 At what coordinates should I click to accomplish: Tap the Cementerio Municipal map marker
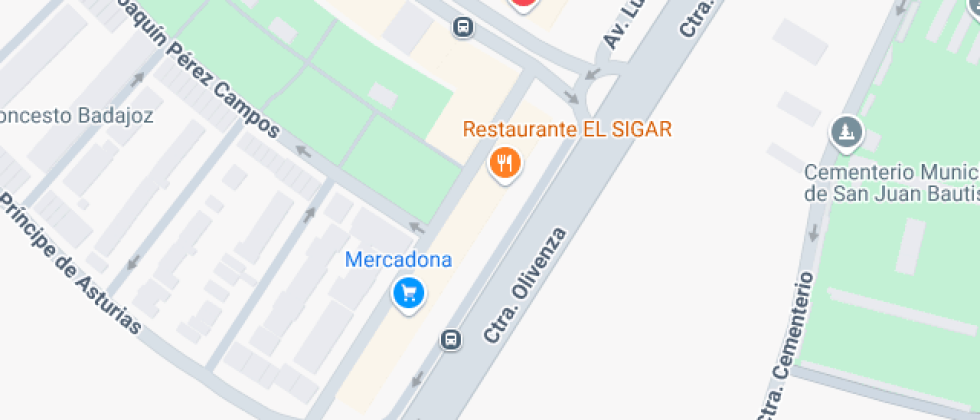click(x=847, y=131)
